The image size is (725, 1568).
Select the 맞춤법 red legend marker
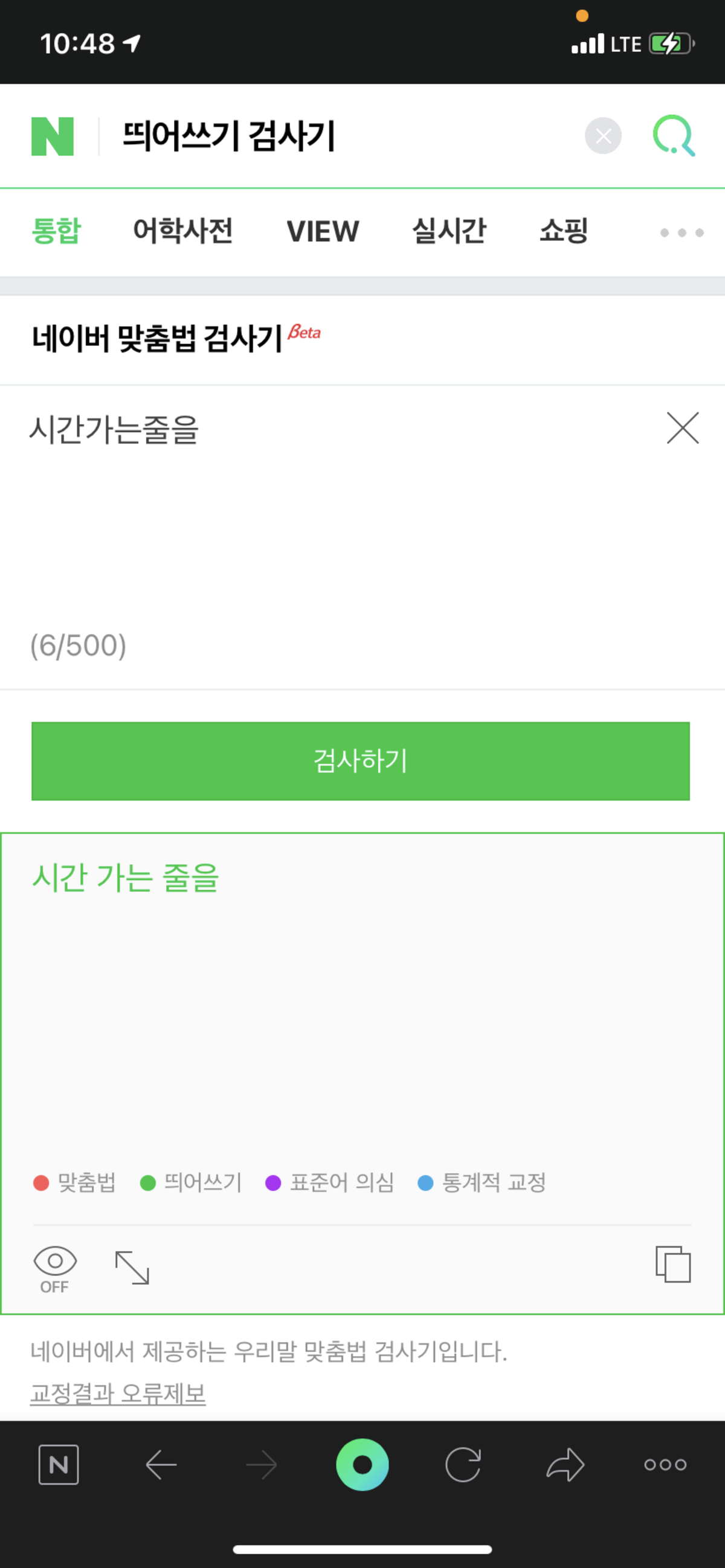(x=41, y=1183)
